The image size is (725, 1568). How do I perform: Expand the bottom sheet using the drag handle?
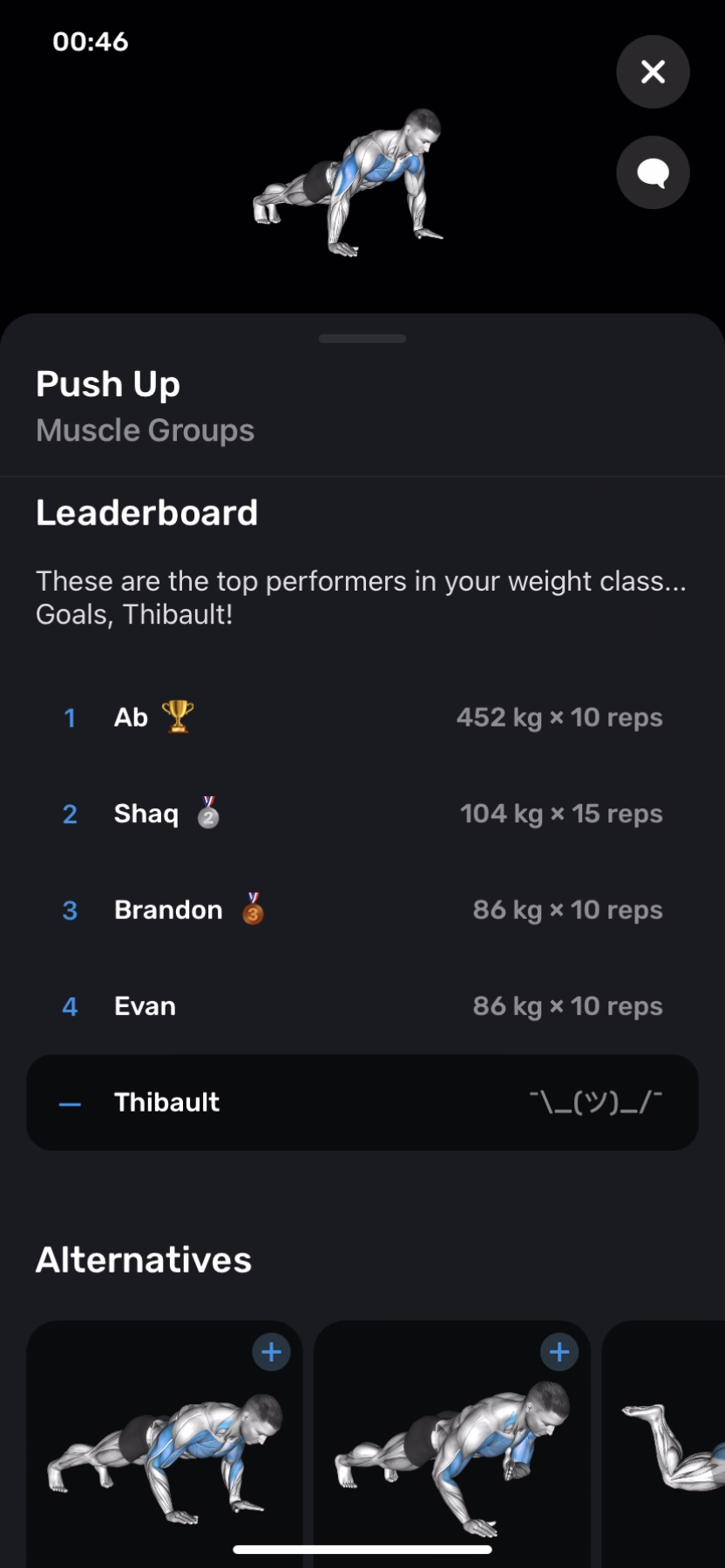[x=362, y=338]
